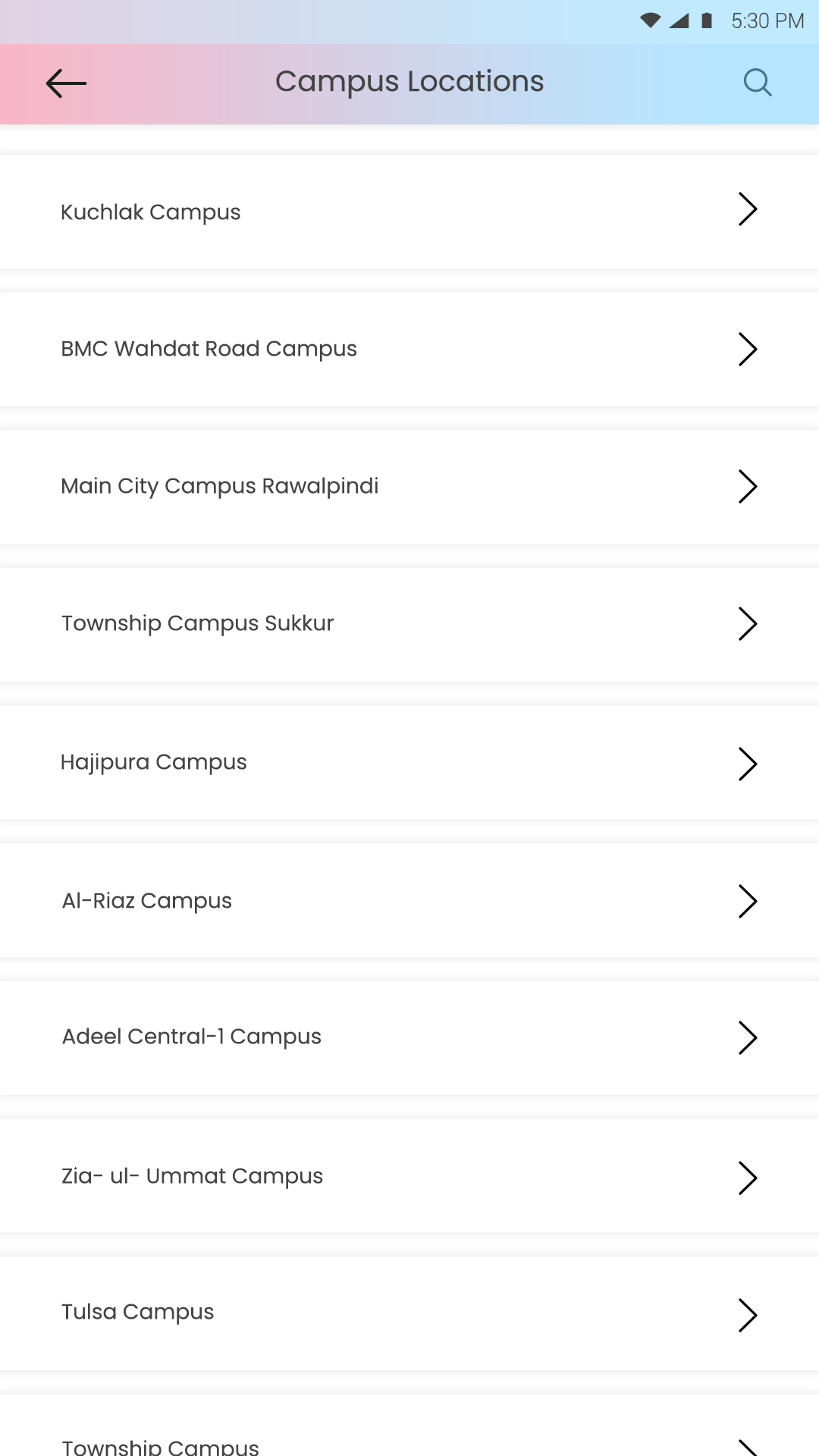The width and height of the screenshot is (819, 1456).
Task: View Zia- ul- Ummat Campus
Action: click(x=409, y=1177)
